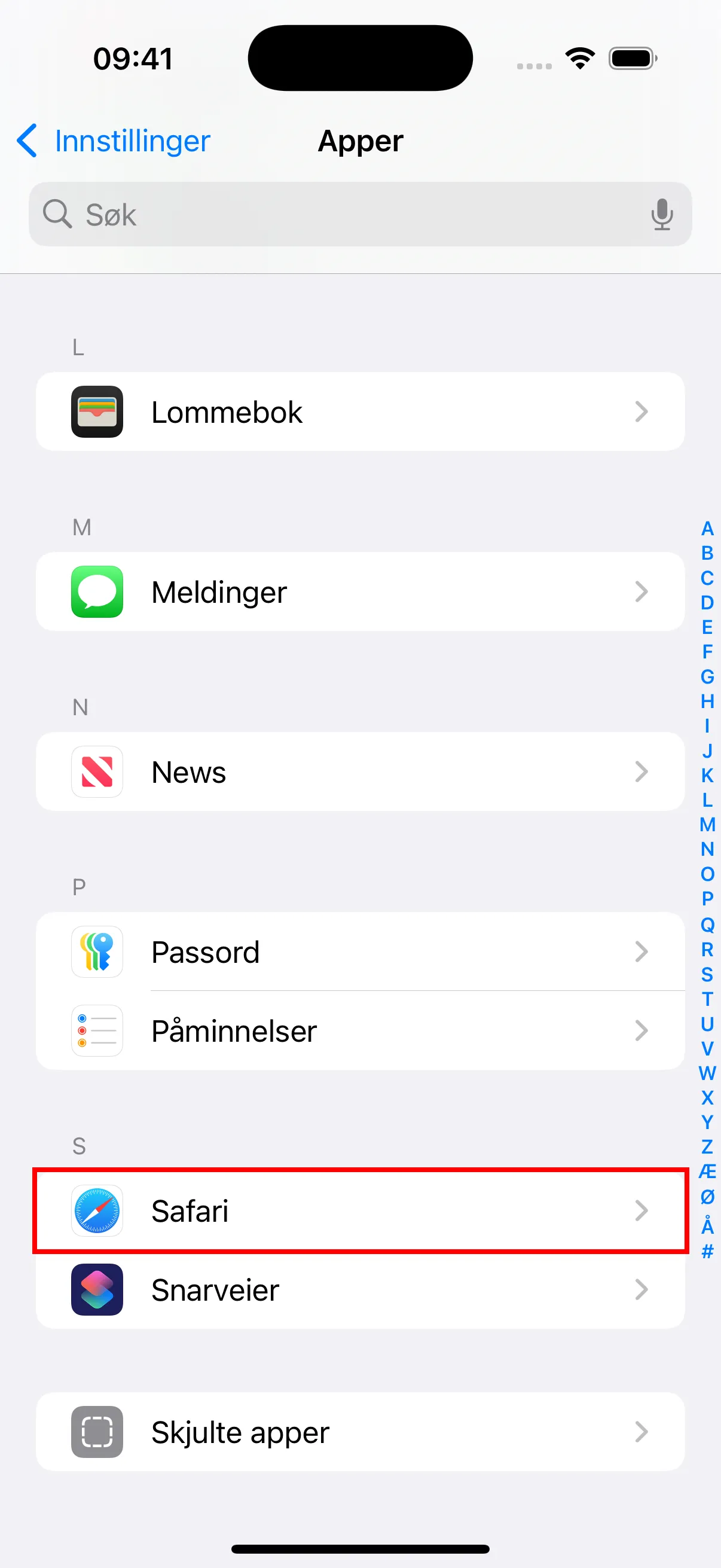Open News app settings
Image resolution: width=721 pixels, height=1568 pixels.
click(360, 772)
